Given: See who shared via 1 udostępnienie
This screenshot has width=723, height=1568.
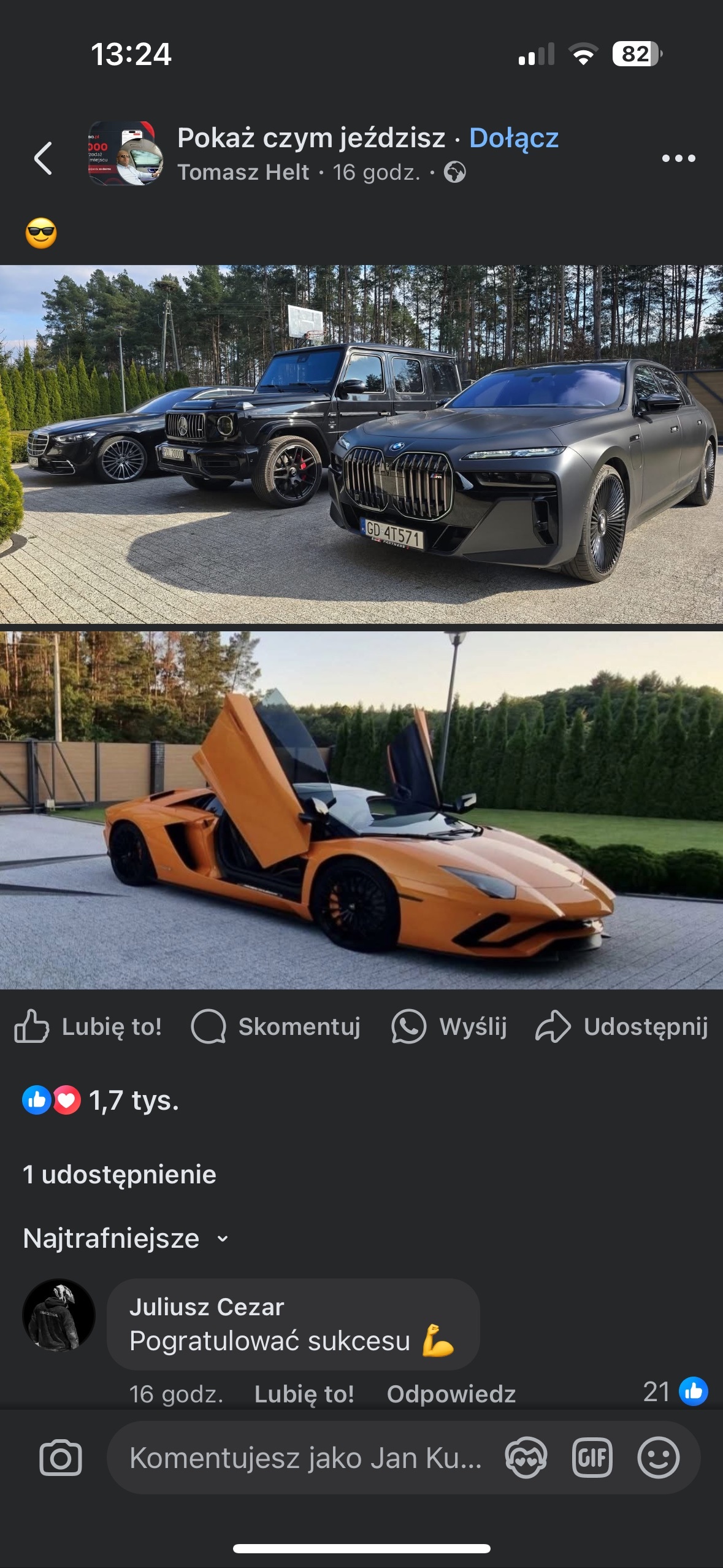Looking at the screenshot, I should pyautogui.click(x=120, y=1174).
